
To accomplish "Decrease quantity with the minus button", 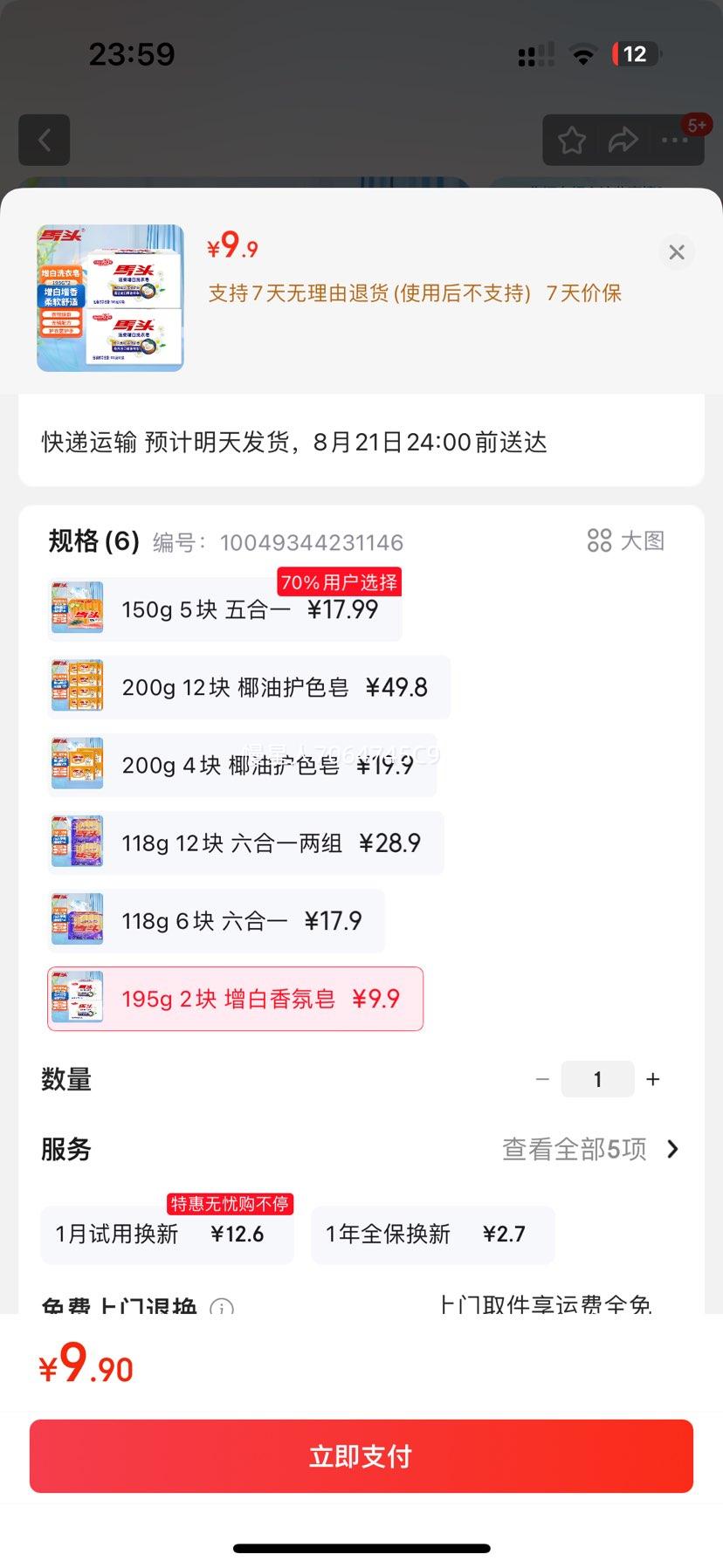I will [542, 1080].
